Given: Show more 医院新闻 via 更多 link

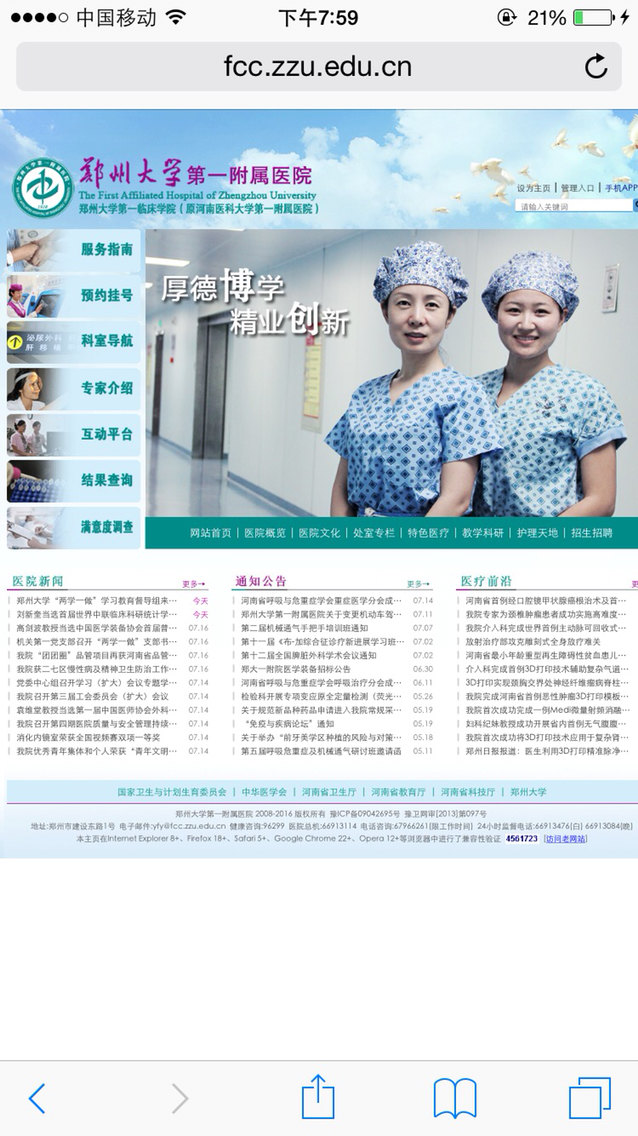Looking at the screenshot, I should (x=194, y=584).
